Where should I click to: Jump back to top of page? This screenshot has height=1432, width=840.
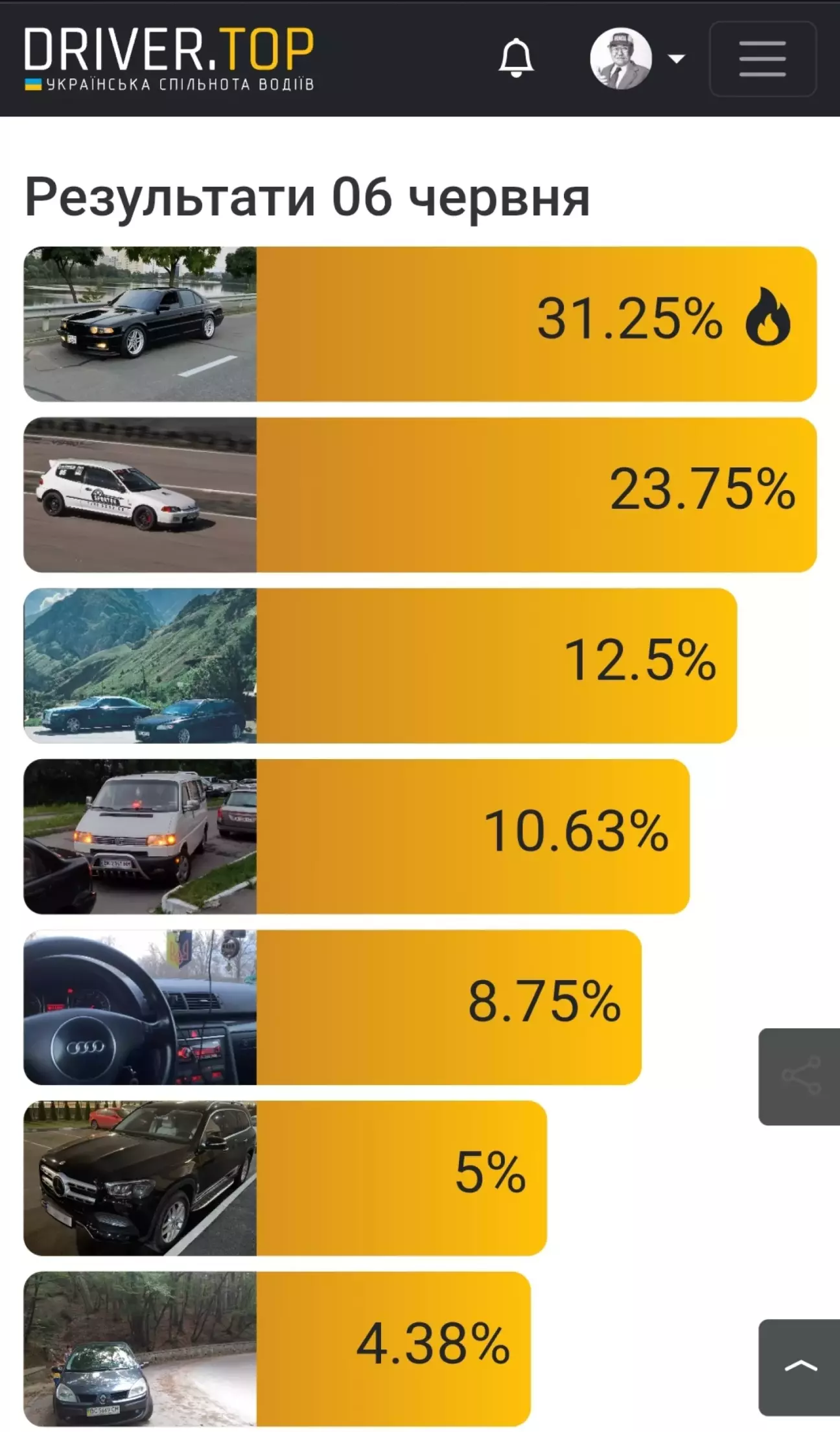(800, 1368)
